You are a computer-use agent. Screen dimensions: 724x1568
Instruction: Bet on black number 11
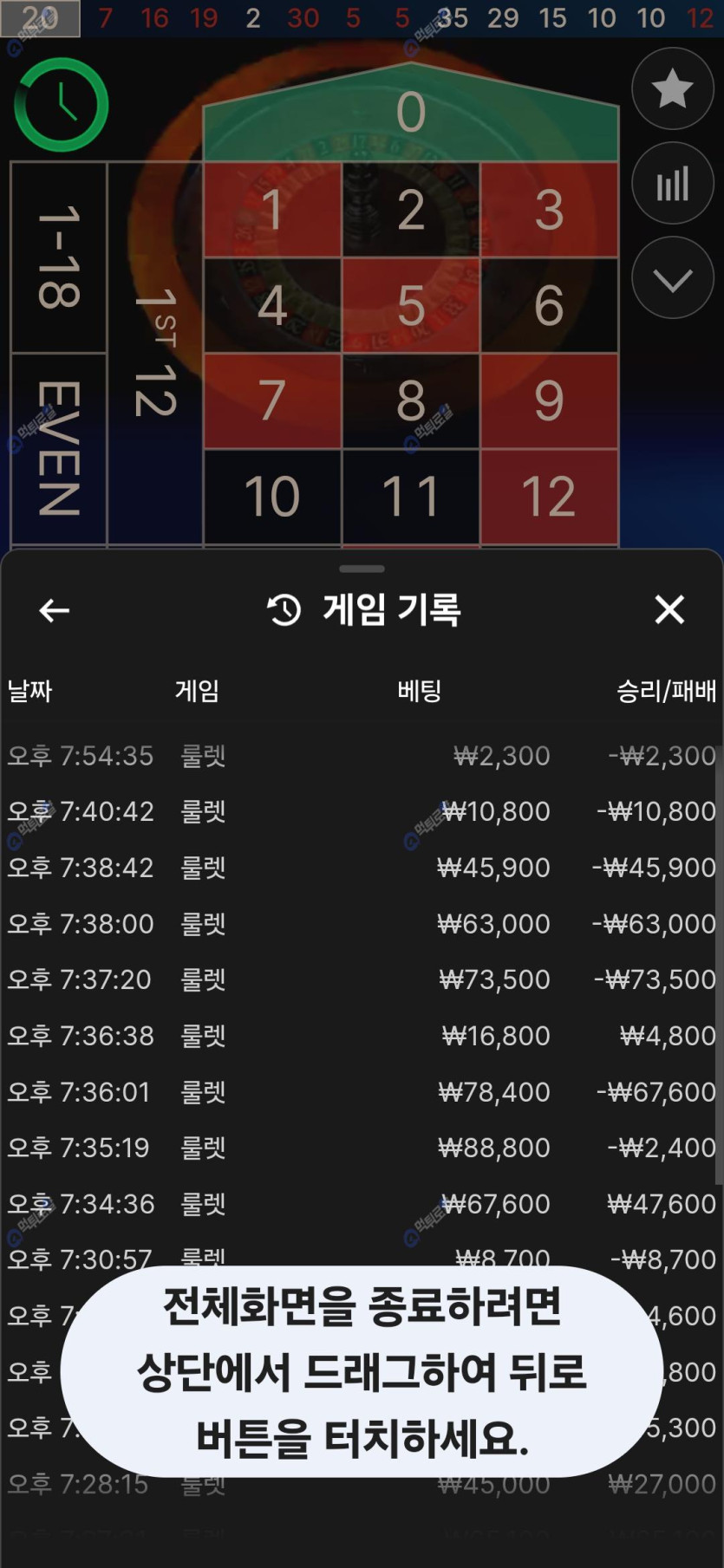[x=411, y=497]
